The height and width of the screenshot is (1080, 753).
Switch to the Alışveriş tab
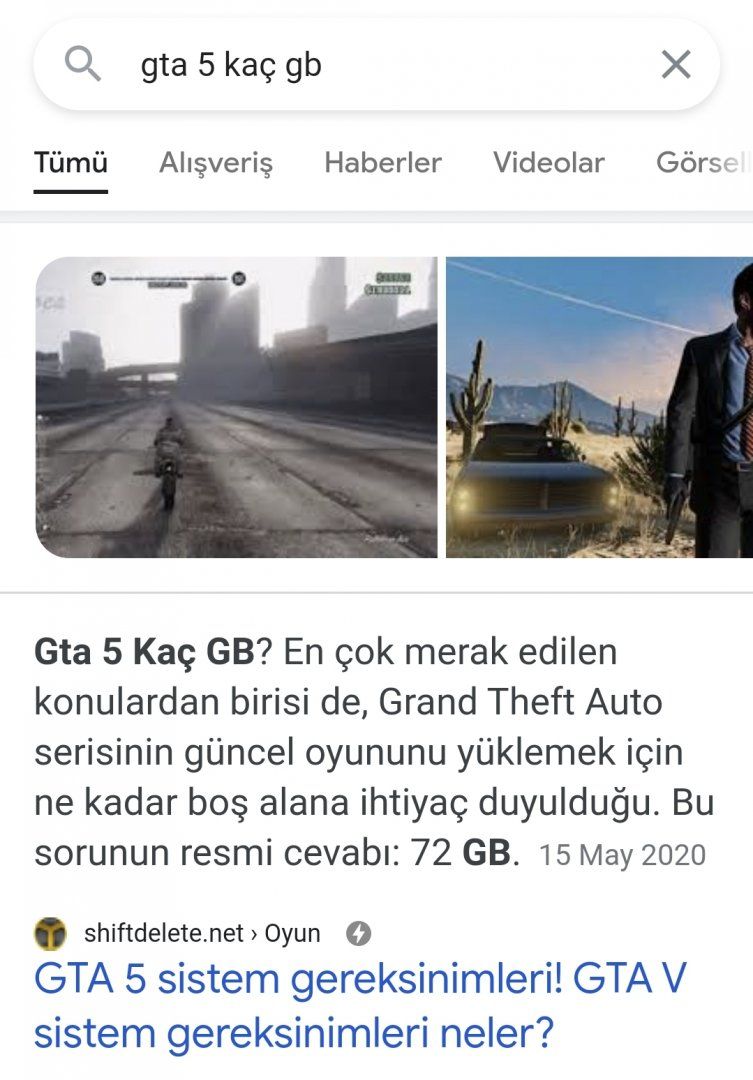[216, 163]
